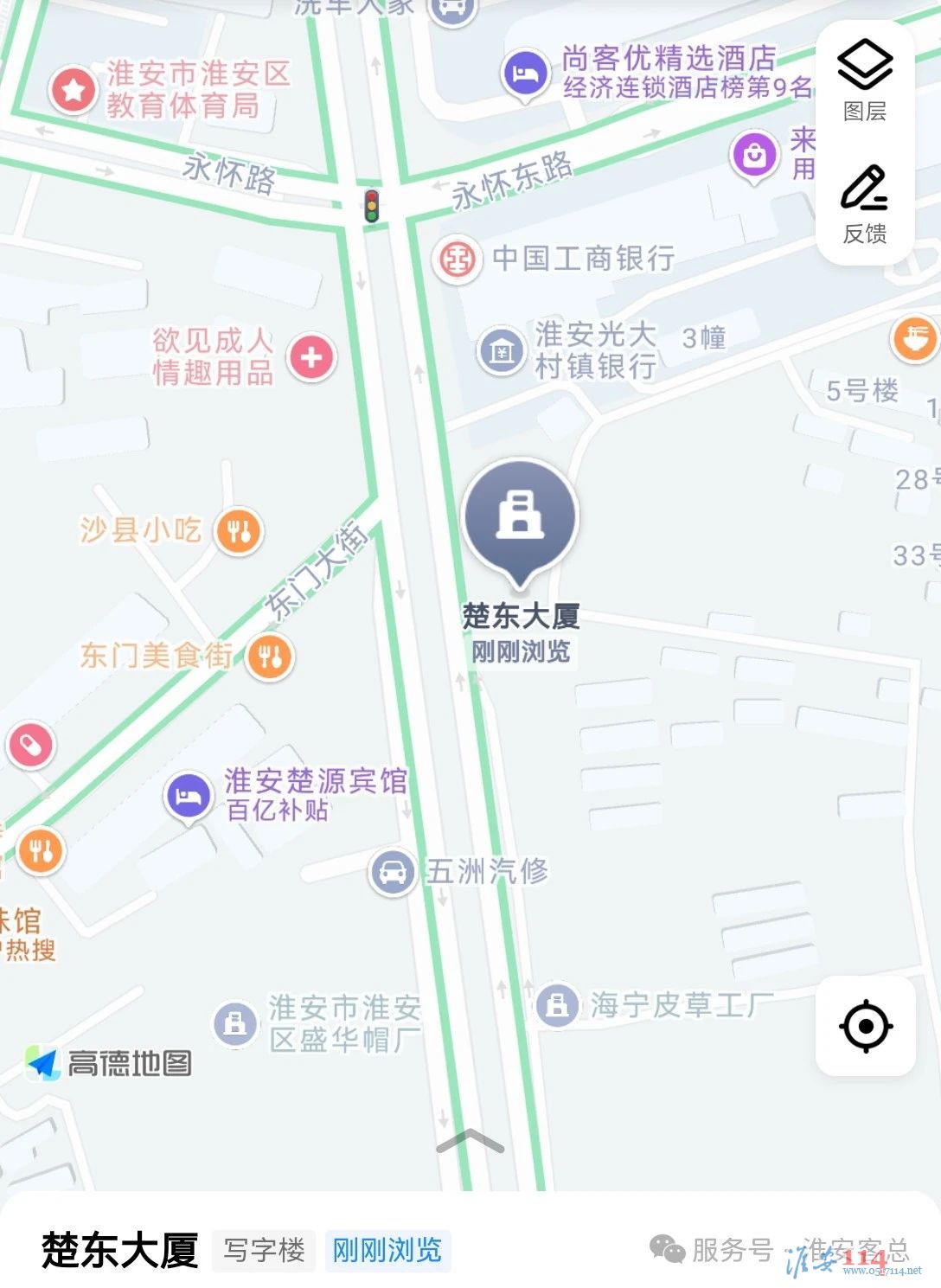Open the 楚东大厦 details card
941x1288 pixels.
121,1249
